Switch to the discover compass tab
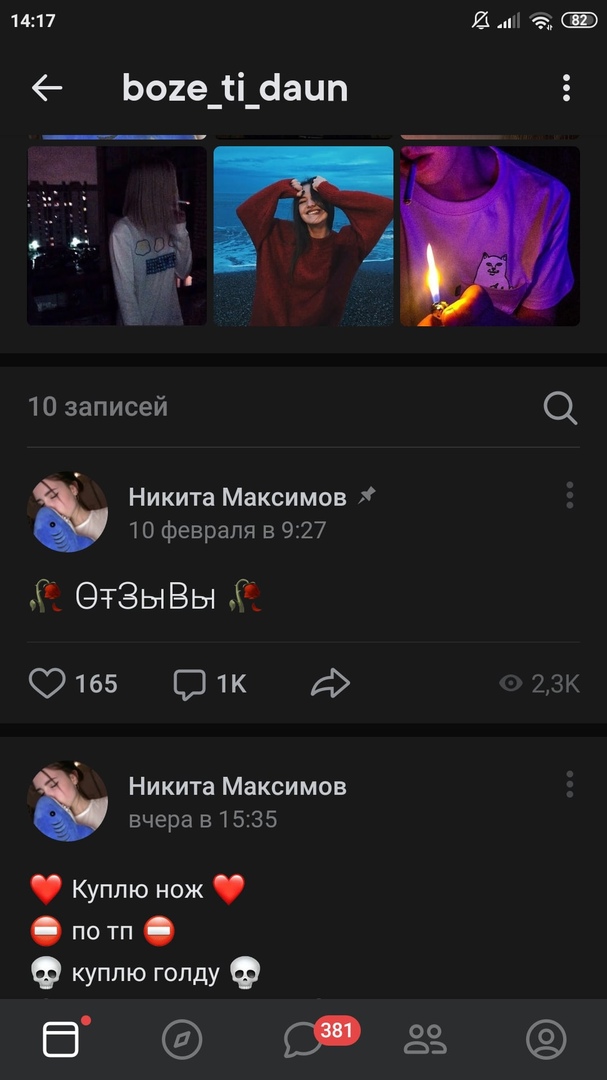The image size is (607, 1080). pyautogui.click(x=182, y=1040)
